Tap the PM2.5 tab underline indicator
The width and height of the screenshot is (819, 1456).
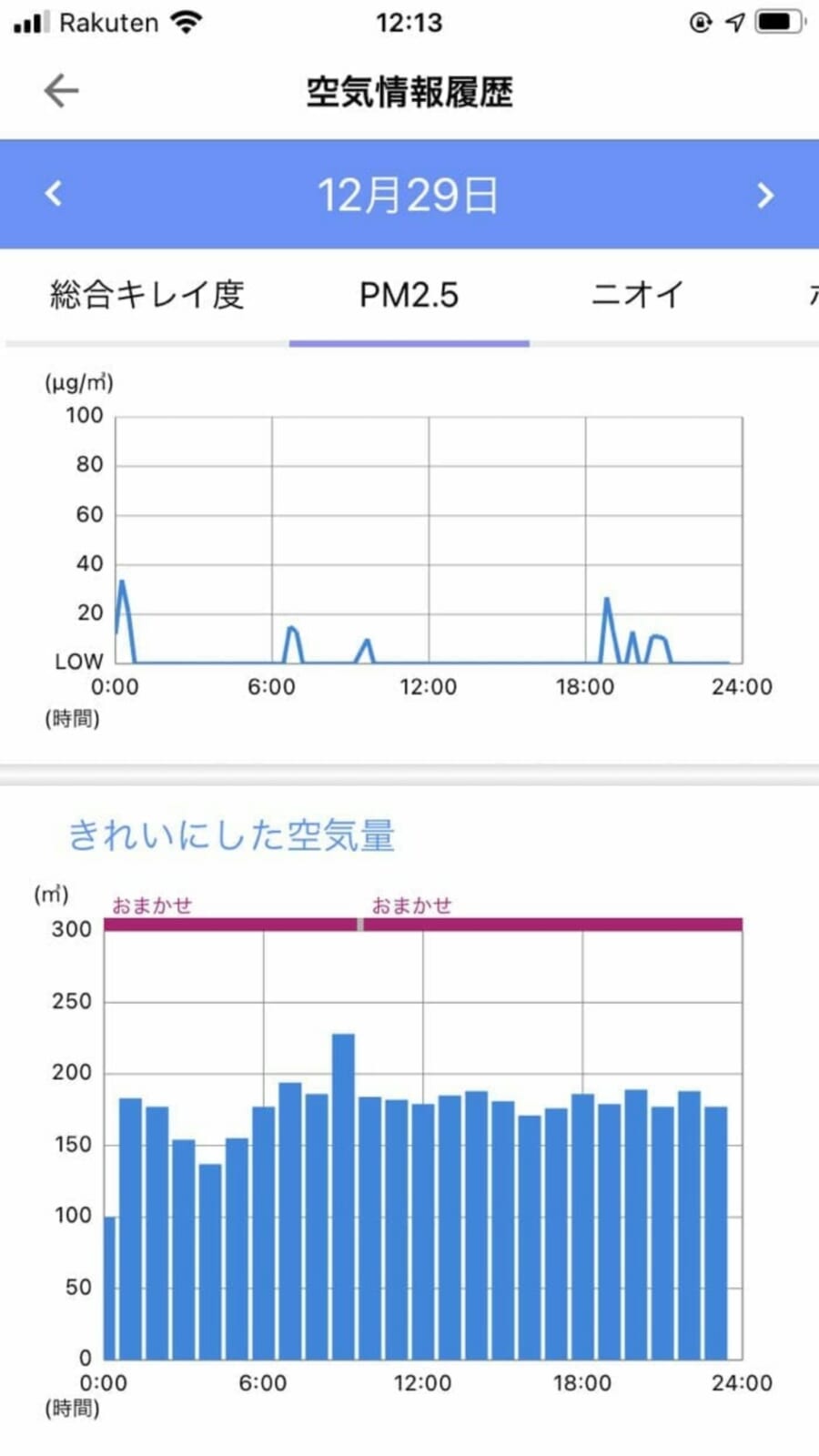[x=409, y=342]
